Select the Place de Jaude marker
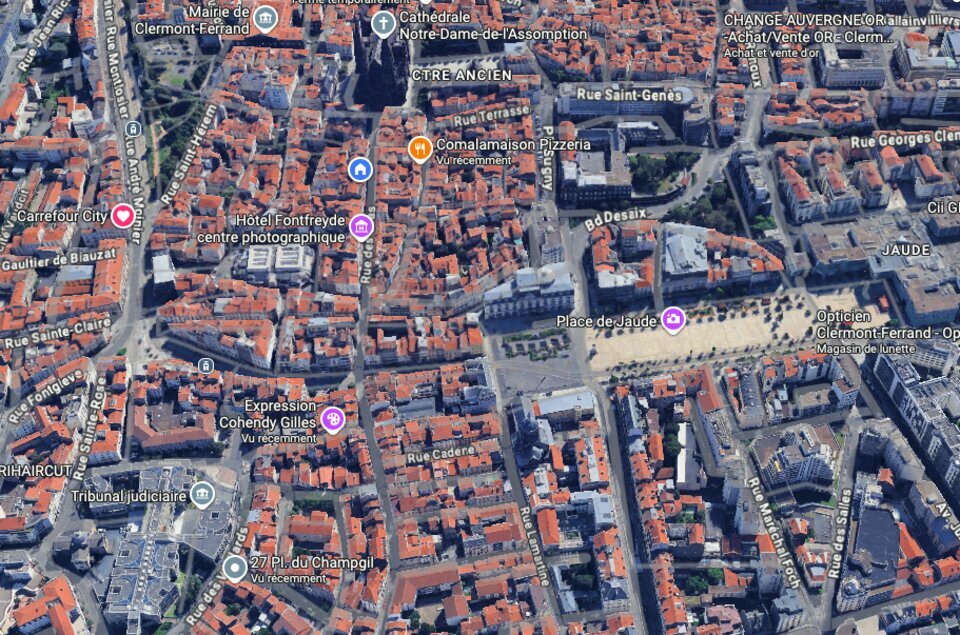This screenshot has width=960, height=635. point(673,319)
